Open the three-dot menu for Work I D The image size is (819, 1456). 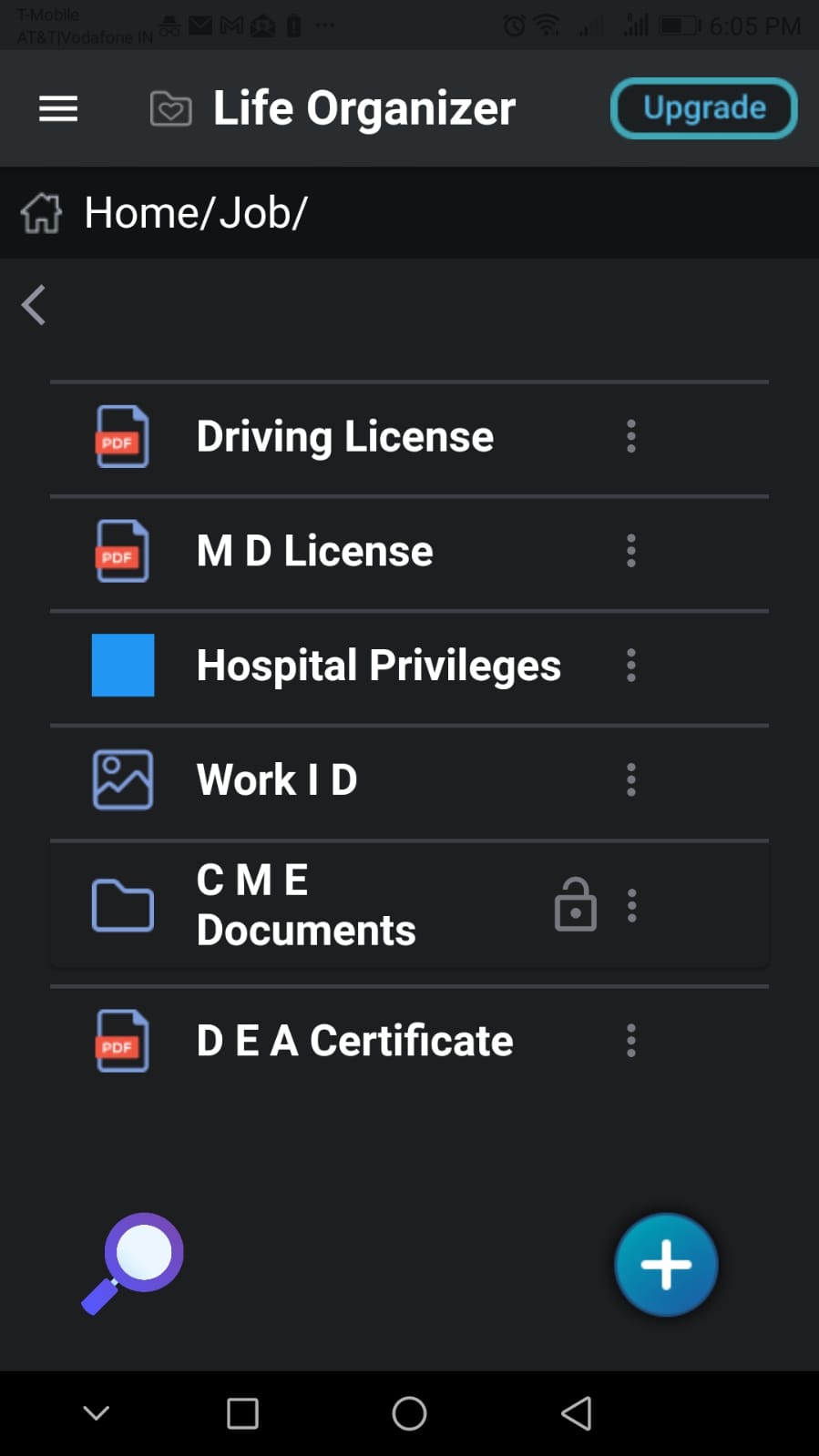630,780
